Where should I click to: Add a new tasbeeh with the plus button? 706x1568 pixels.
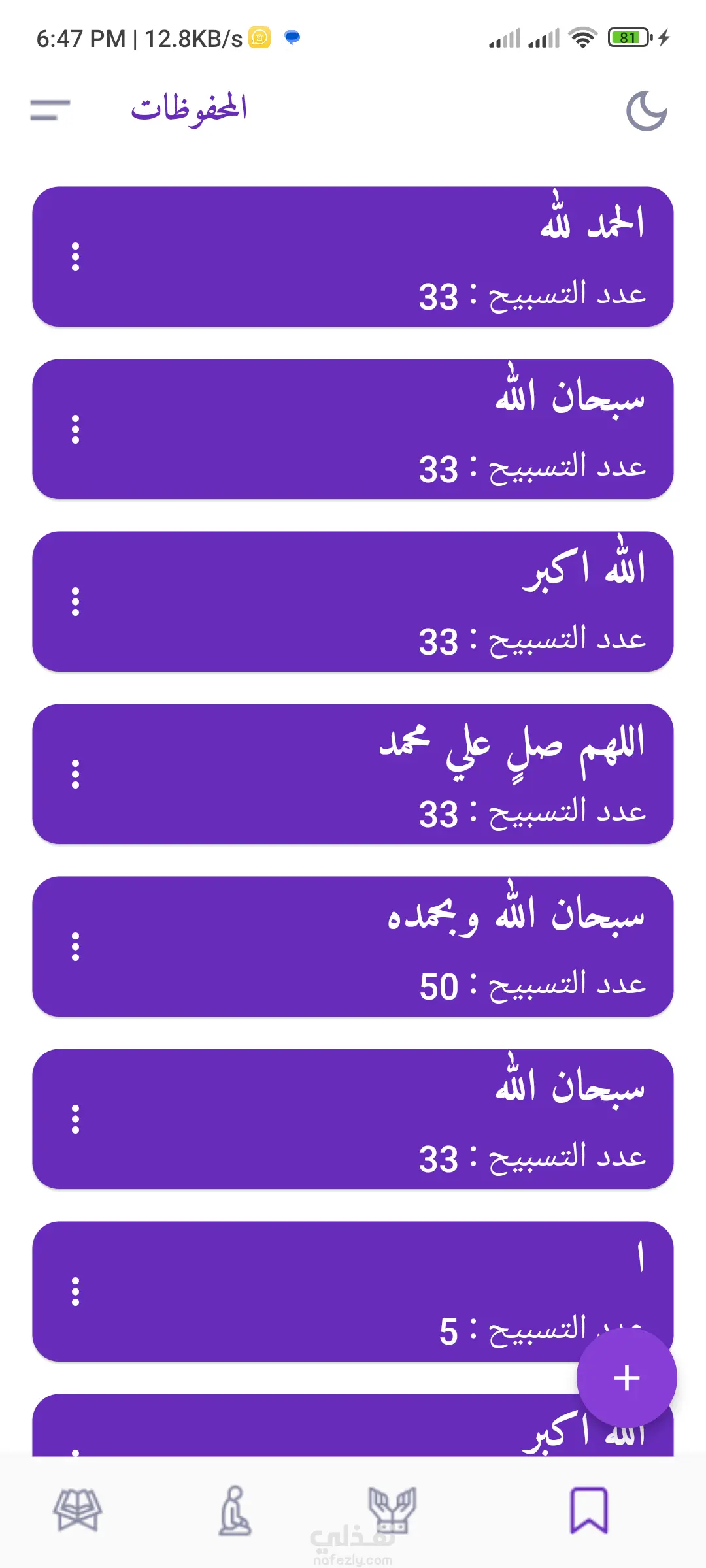[x=626, y=1378]
